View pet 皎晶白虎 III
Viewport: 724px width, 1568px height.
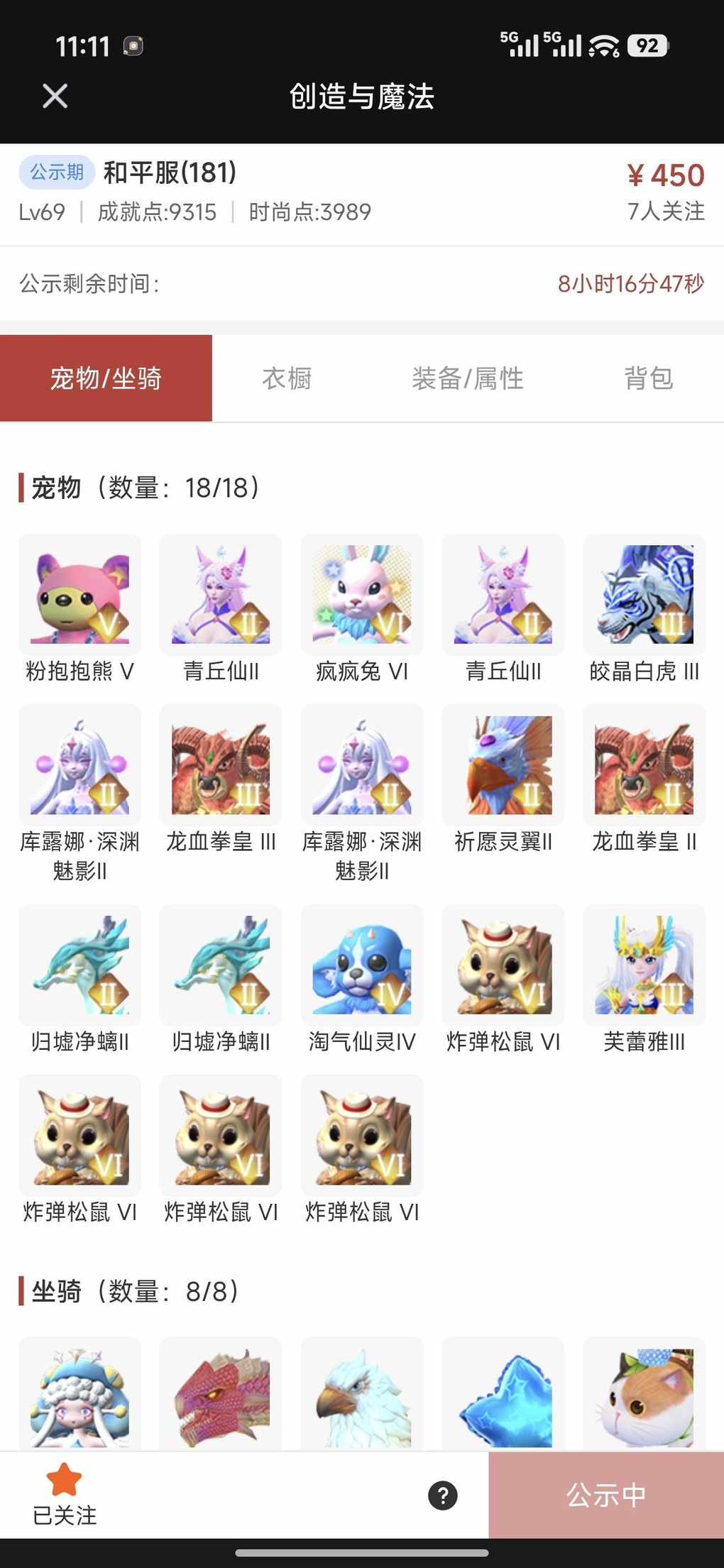[644, 595]
